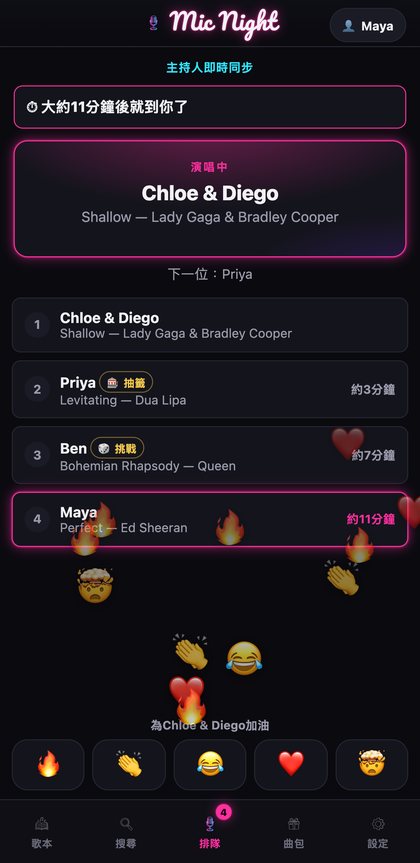Send a red heart reaction
Viewport: 420px width, 863px height.
[291, 764]
